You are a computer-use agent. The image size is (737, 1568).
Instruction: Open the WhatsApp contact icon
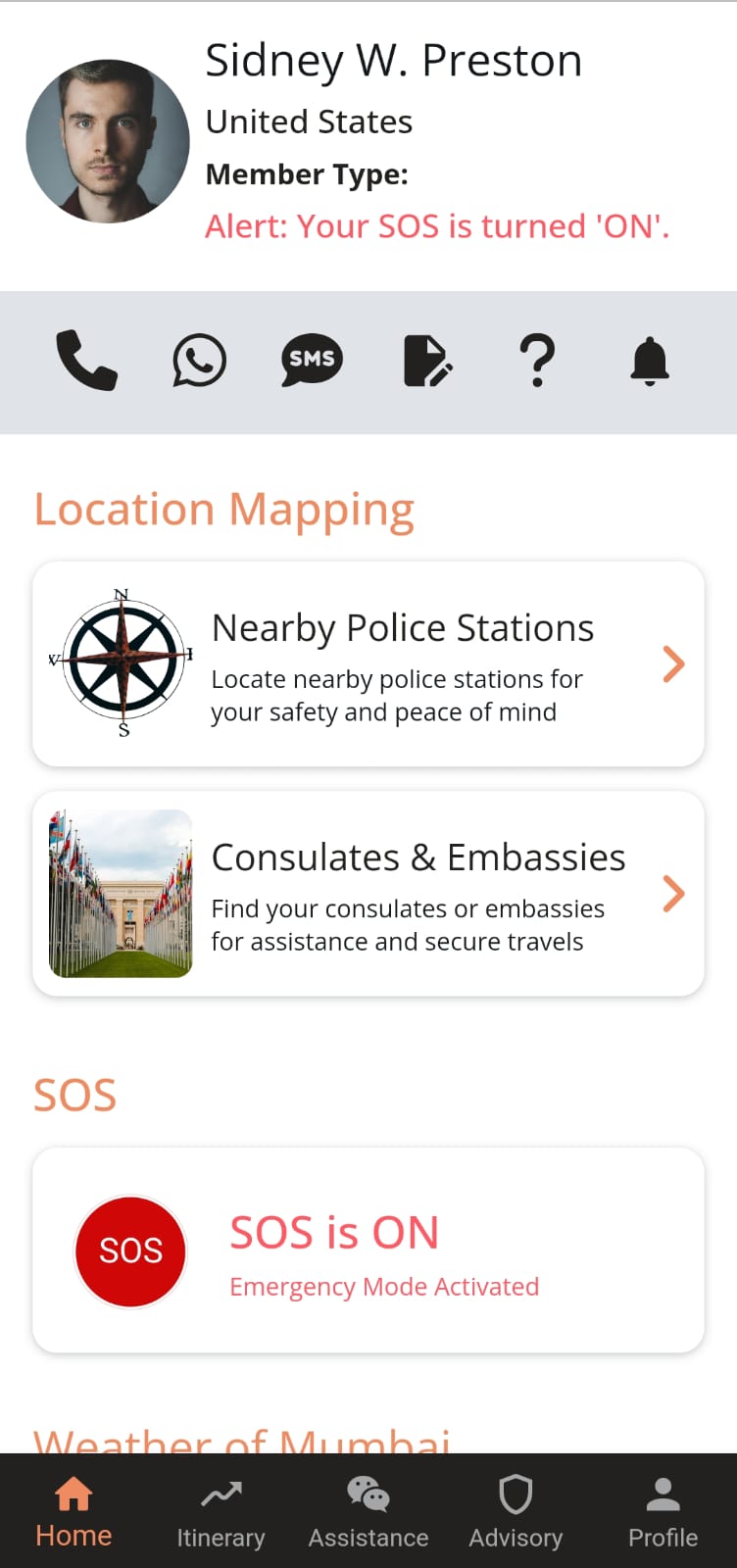click(199, 361)
